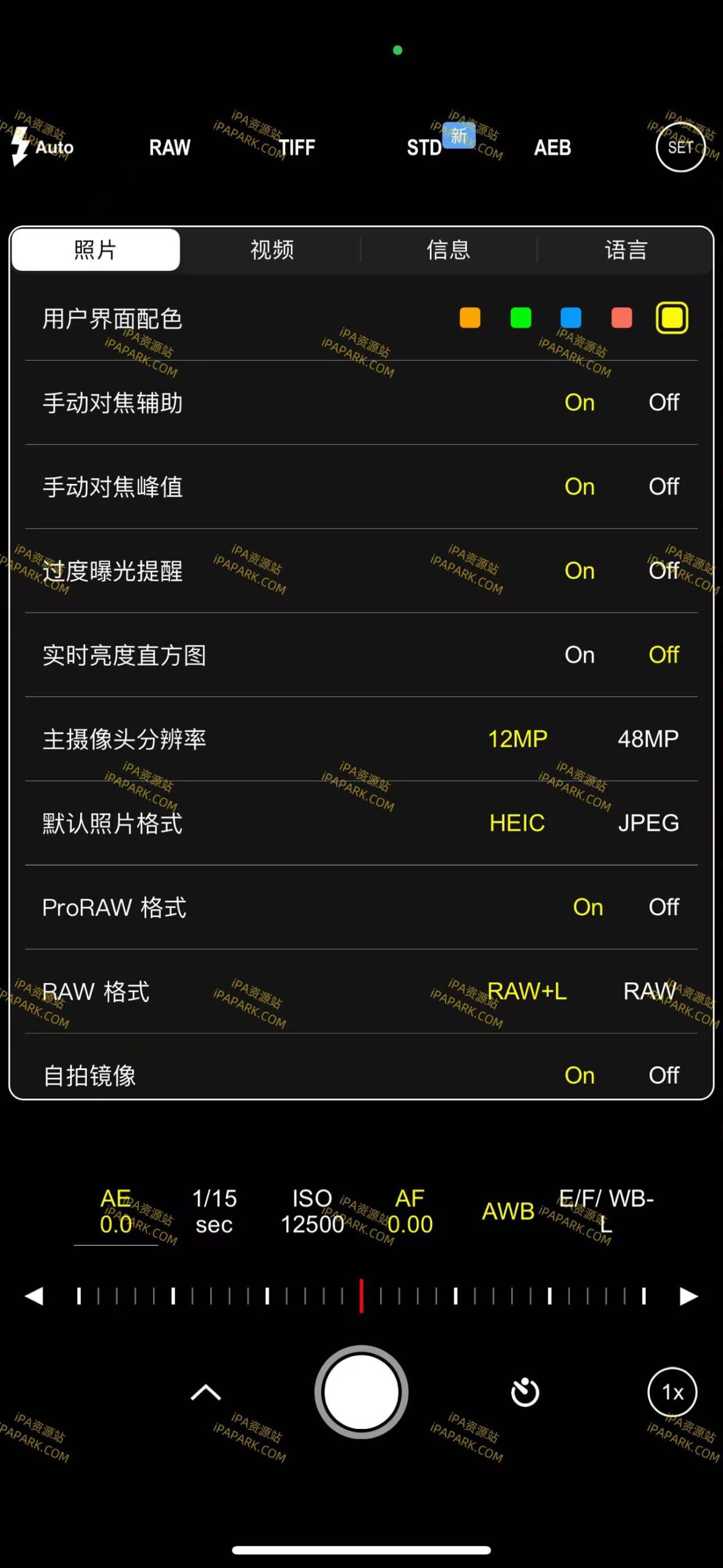Select the AF manual focus control
723x1568 pixels.
click(x=410, y=1212)
